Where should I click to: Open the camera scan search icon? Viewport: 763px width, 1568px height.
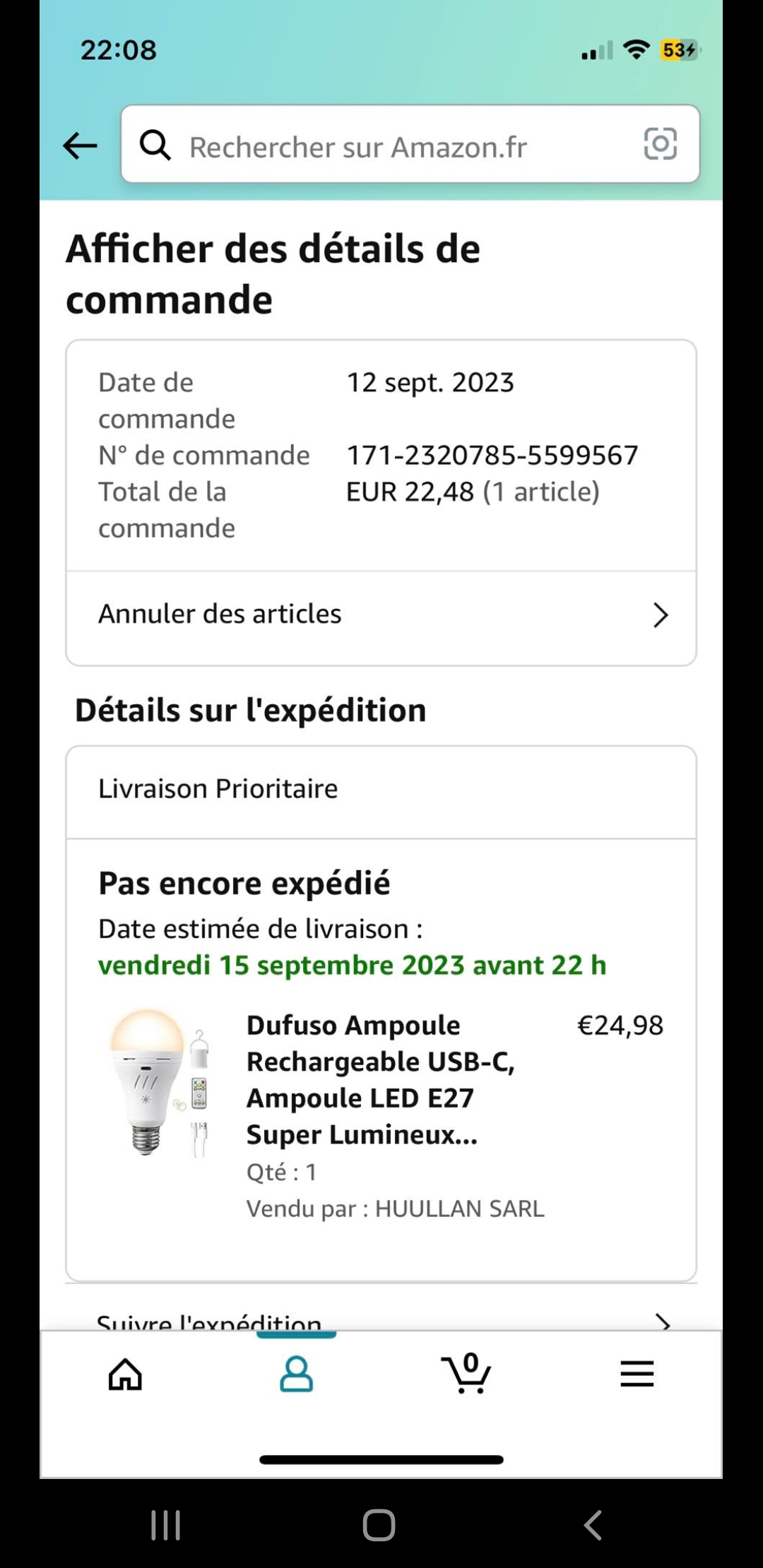click(660, 145)
